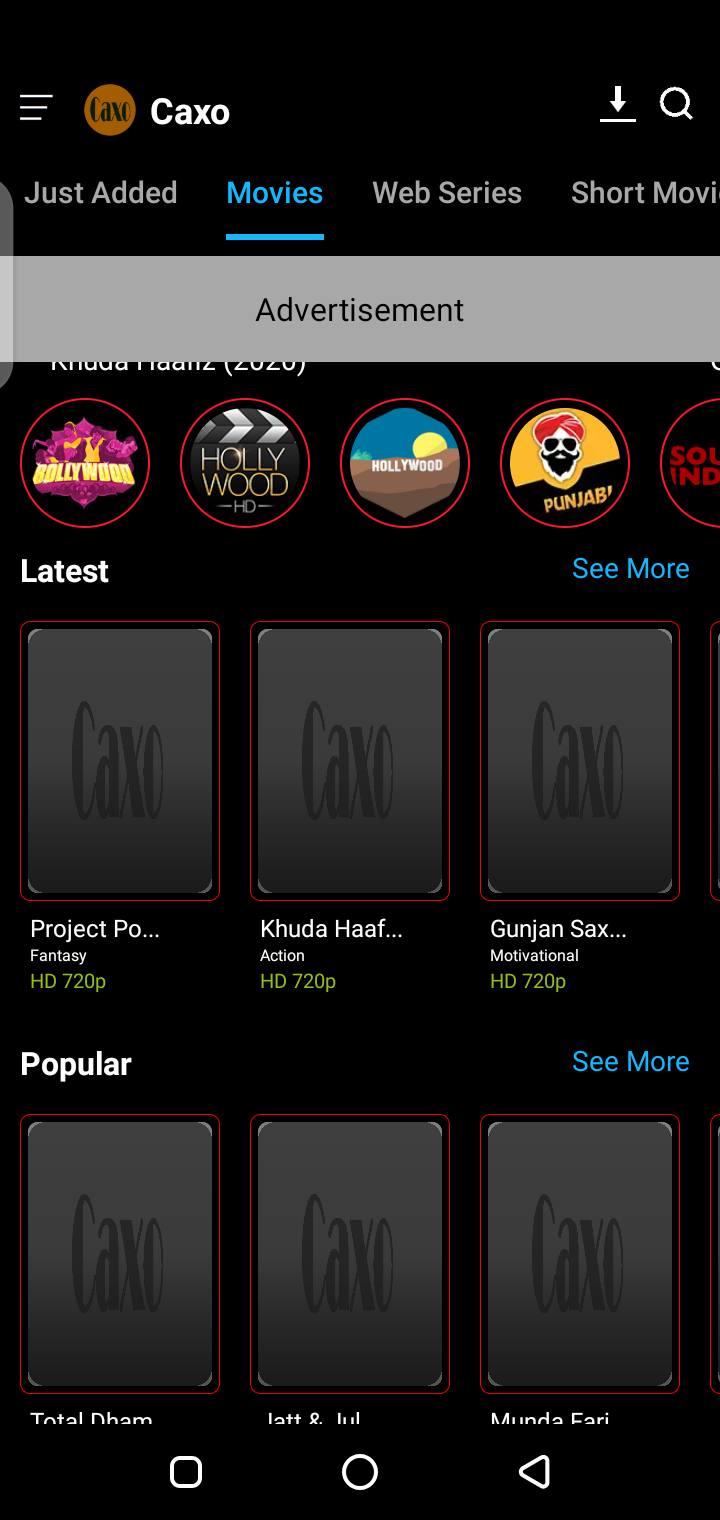
Task: Open the Khuda Haaf... action movie card
Action: pyautogui.click(x=350, y=761)
